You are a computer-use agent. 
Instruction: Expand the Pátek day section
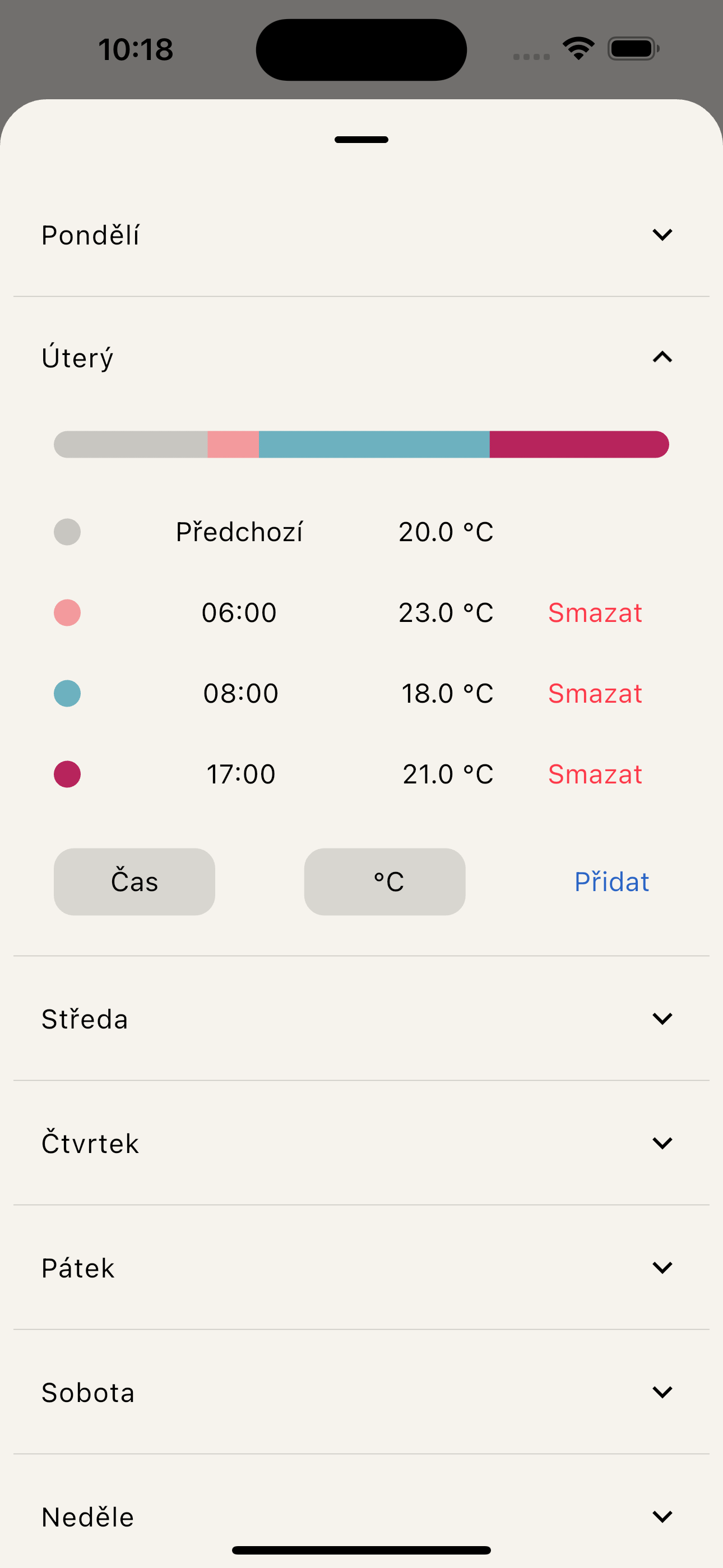tap(662, 1267)
